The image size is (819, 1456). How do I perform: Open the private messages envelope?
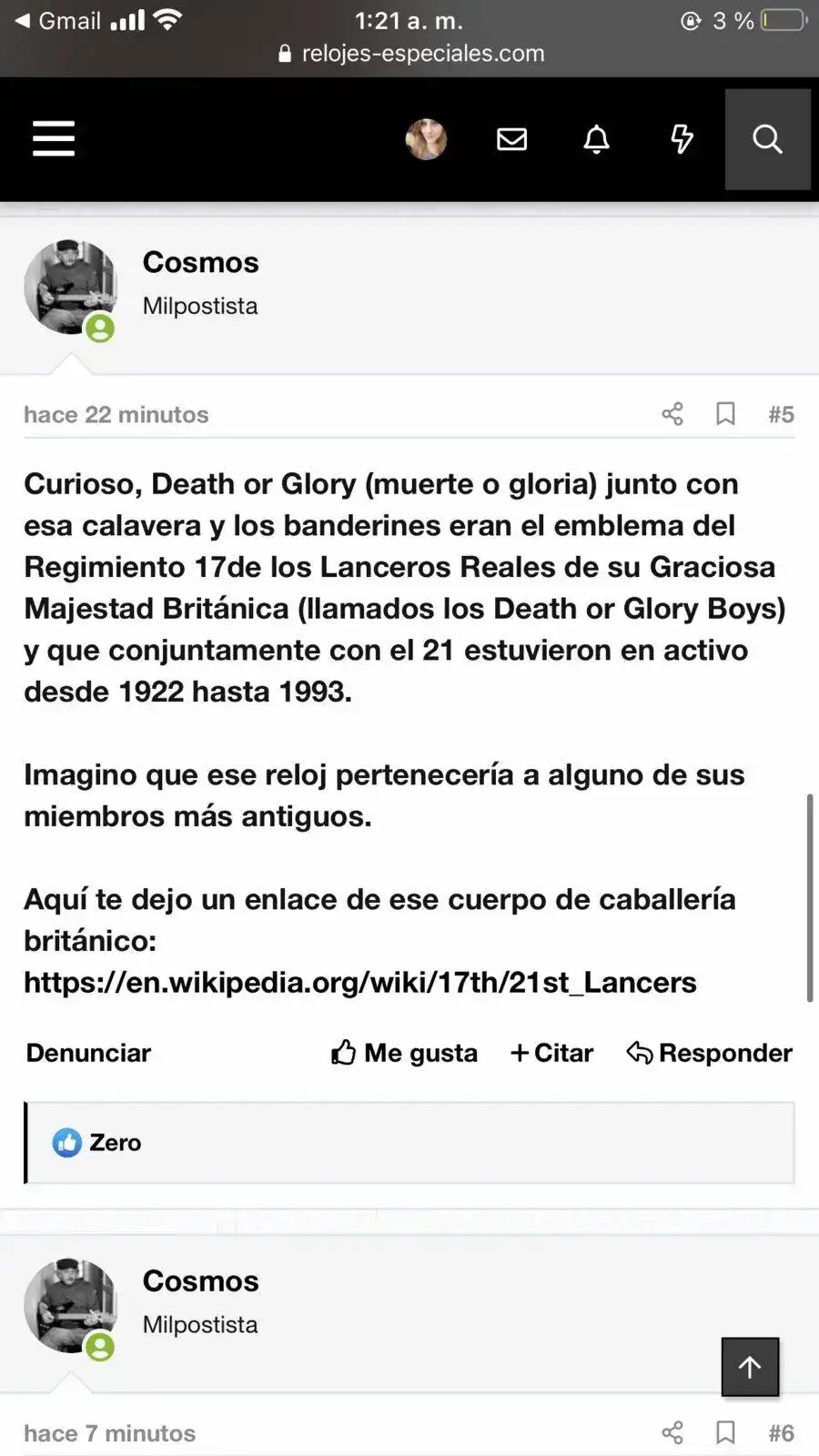511,139
